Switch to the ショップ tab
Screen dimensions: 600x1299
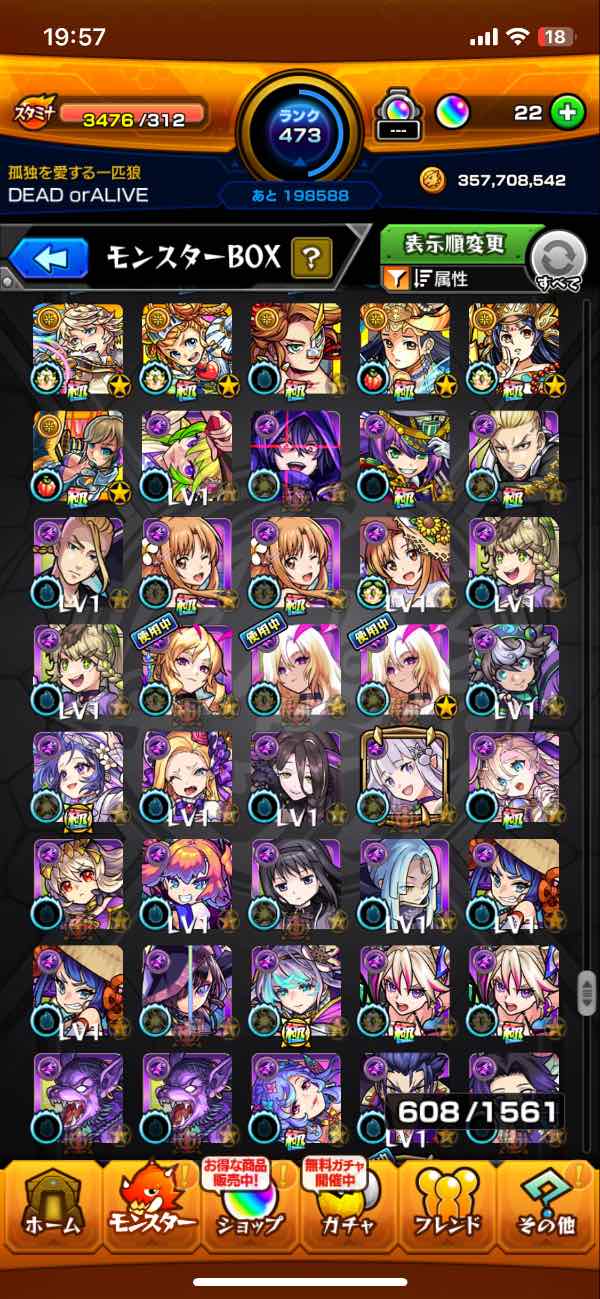250,1214
